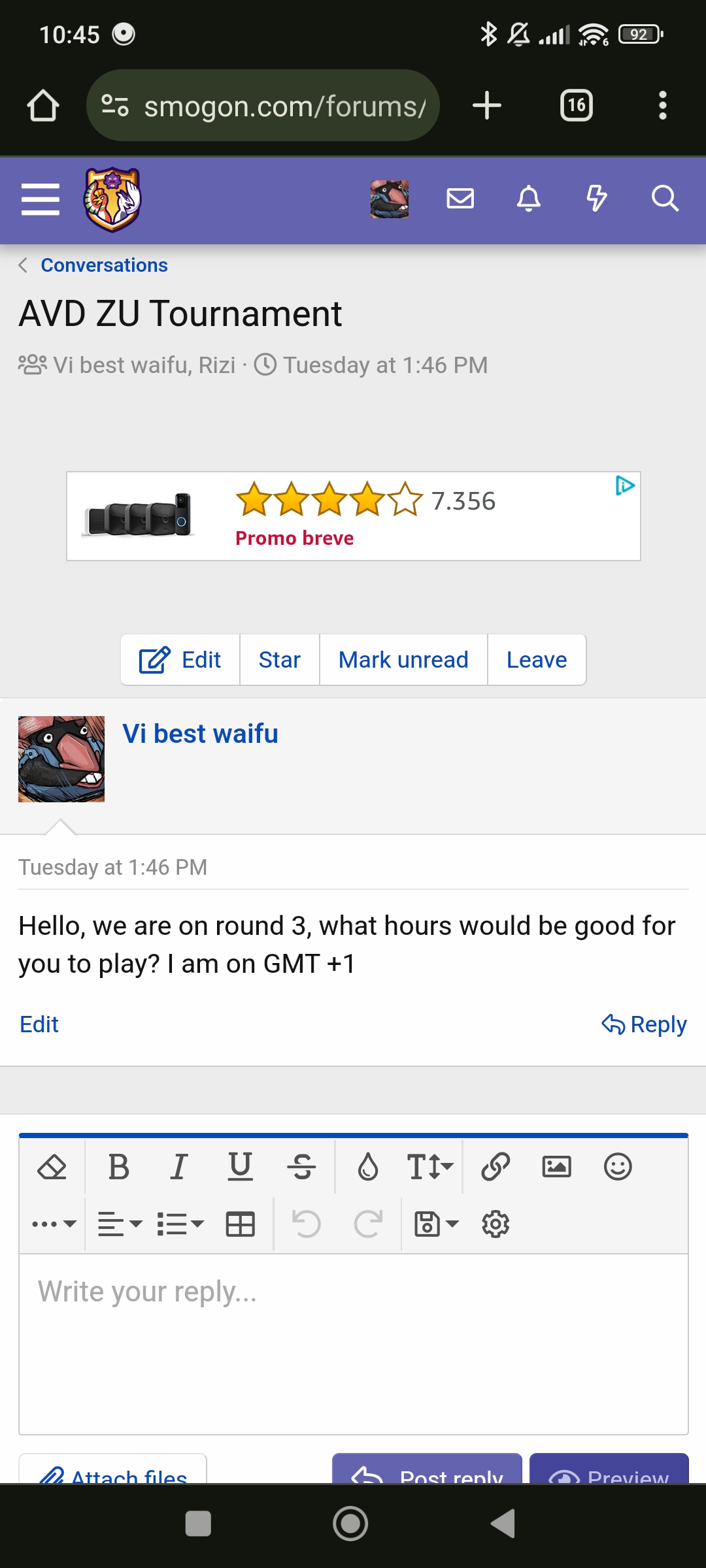Apply italic formatting in editor

coord(179,1167)
